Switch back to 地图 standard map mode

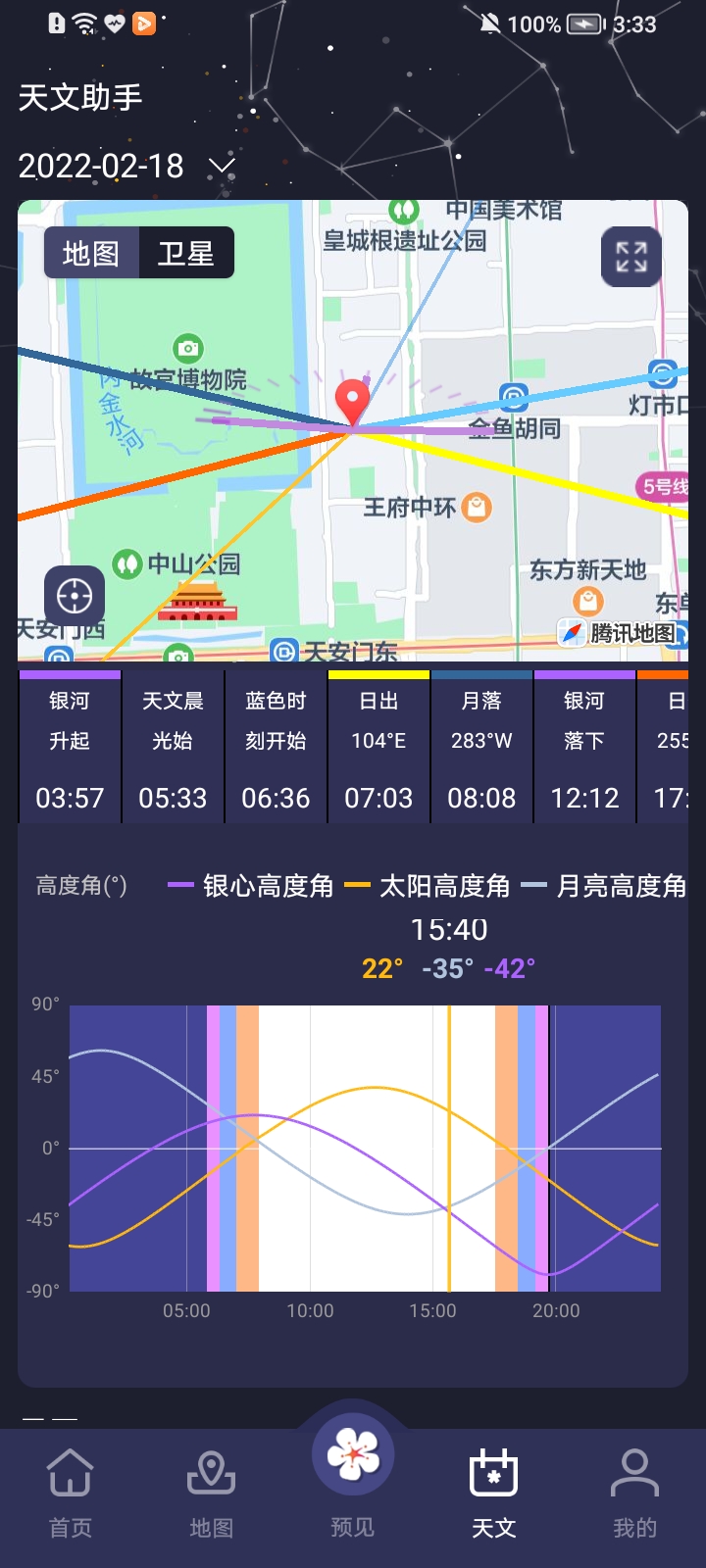coord(91,252)
